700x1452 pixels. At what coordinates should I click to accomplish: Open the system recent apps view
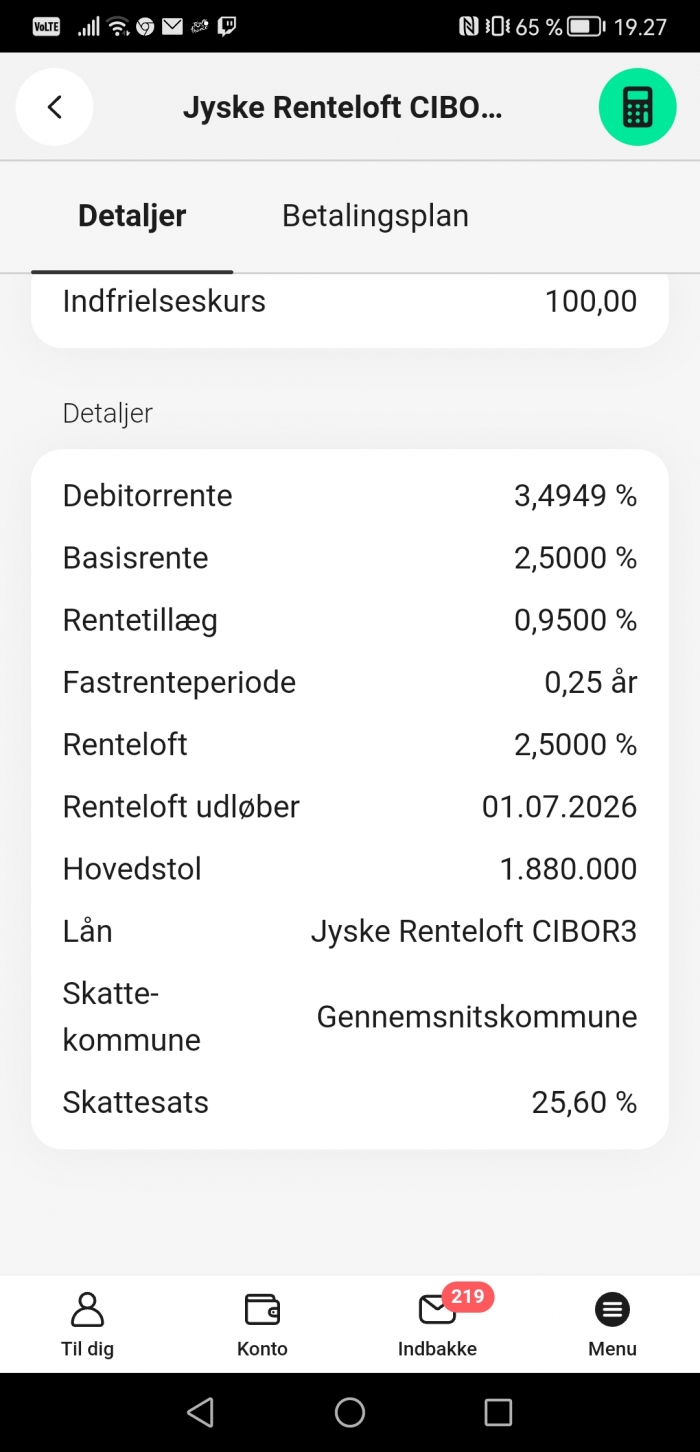[x=498, y=1412]
